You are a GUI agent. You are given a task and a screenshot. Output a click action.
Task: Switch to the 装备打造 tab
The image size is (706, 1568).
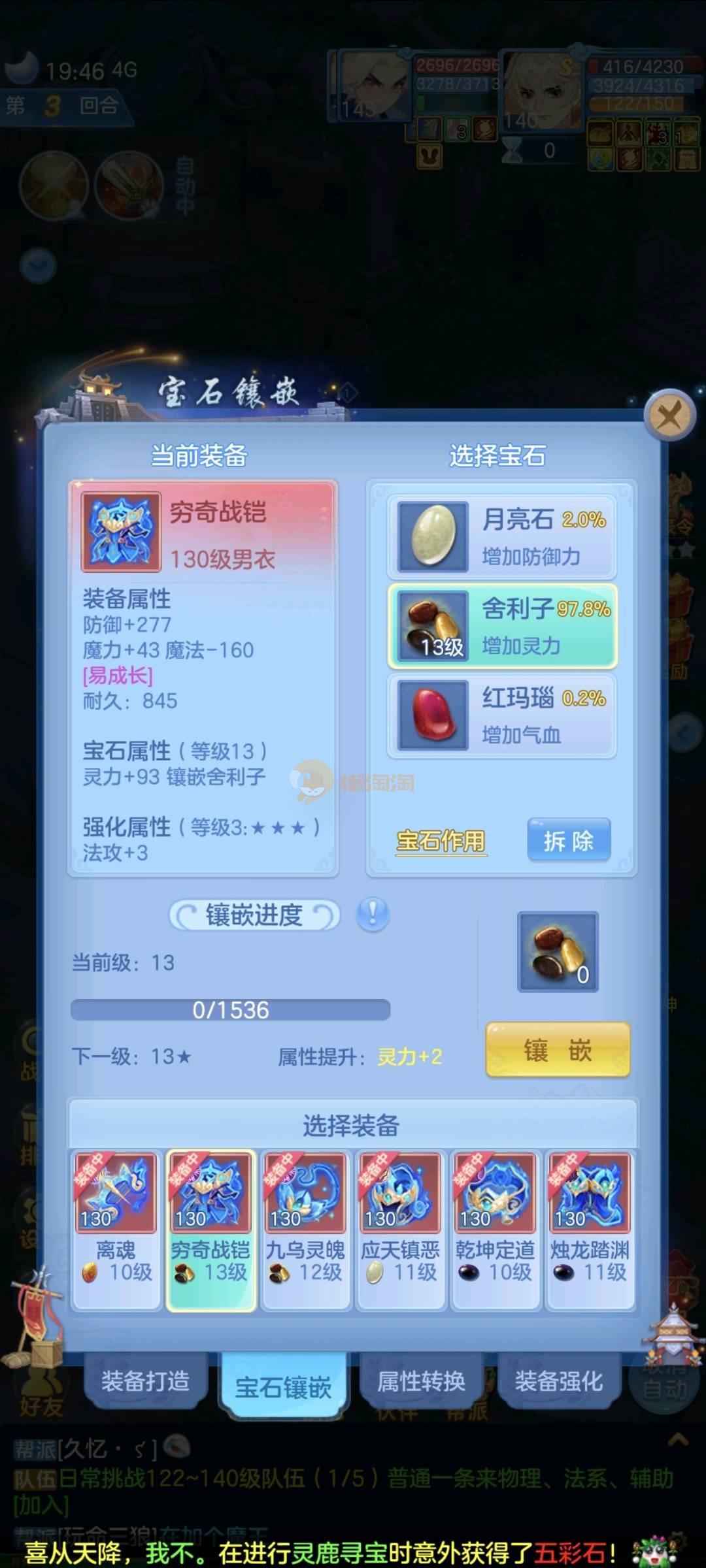pos(145,1381)
